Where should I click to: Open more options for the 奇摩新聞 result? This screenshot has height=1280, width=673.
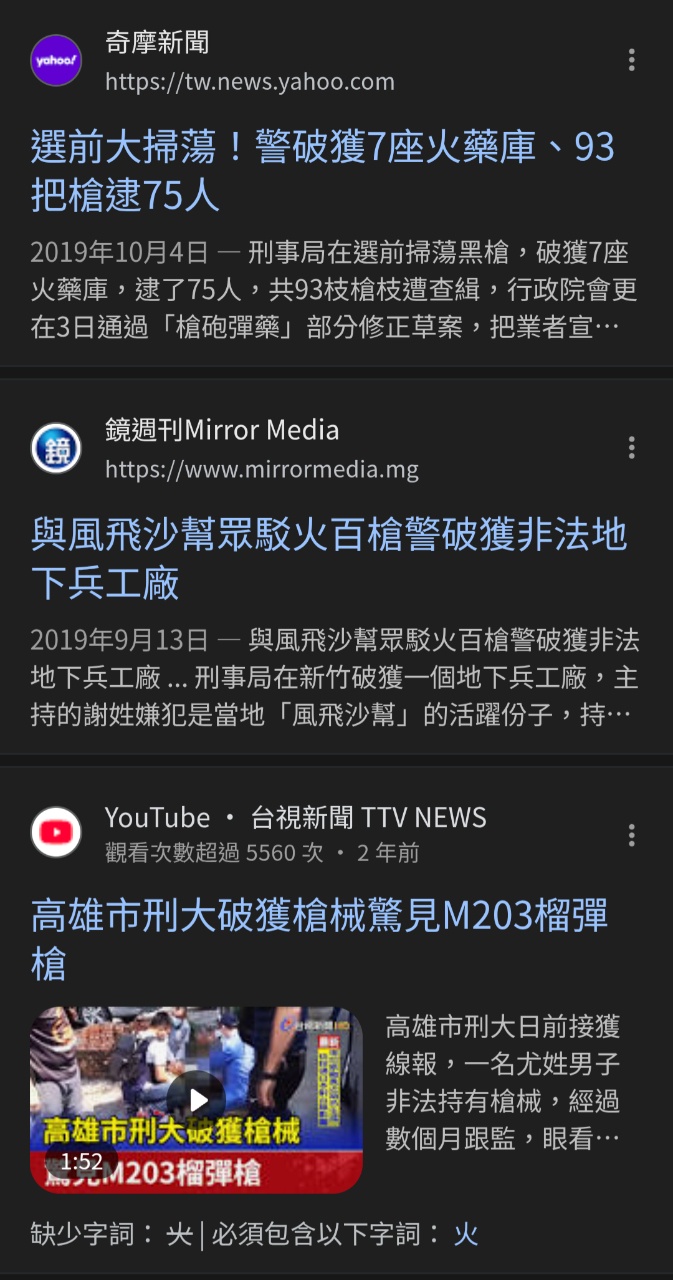click(x=631, y=60)
